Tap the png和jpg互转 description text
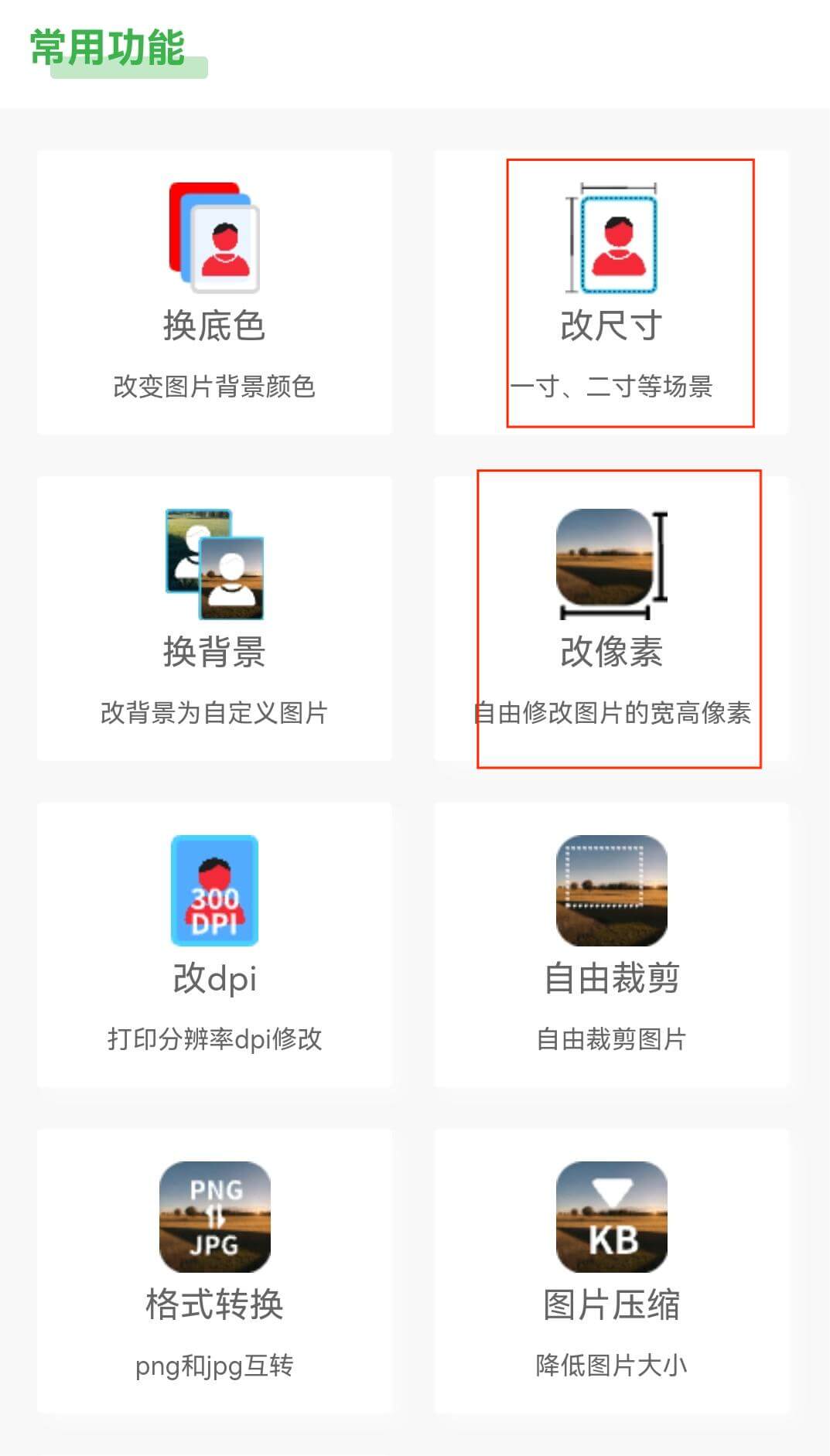This screenshot has width=830, height=1456. (214, 1366)
